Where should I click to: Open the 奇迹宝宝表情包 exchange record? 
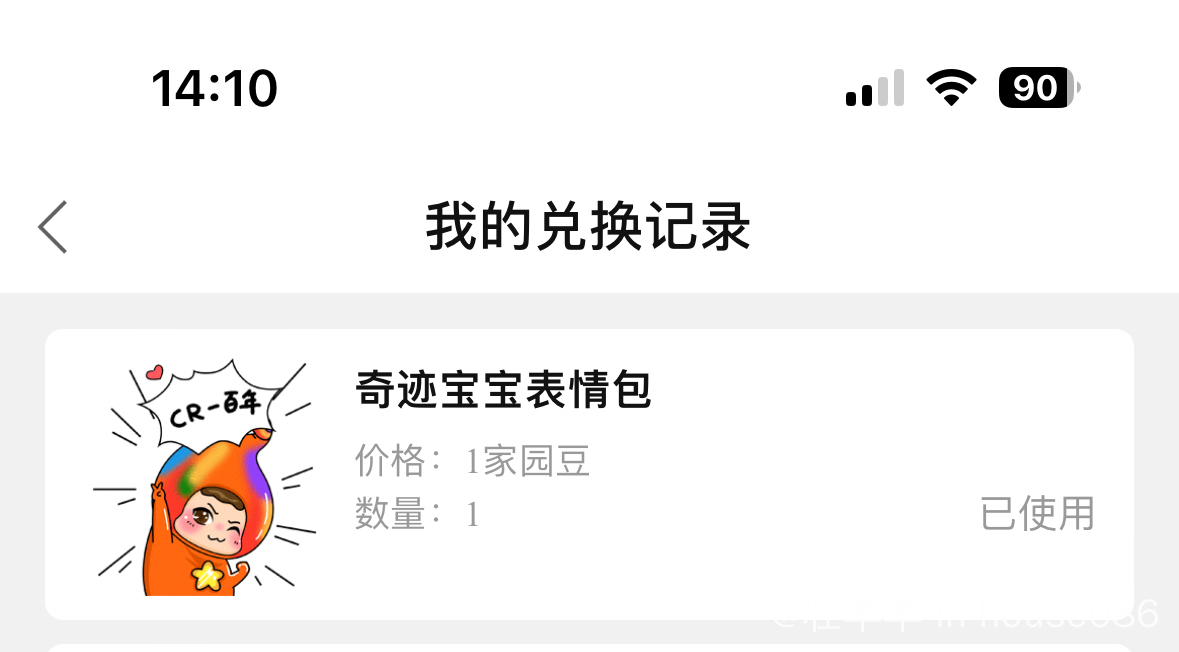point(589,474)
